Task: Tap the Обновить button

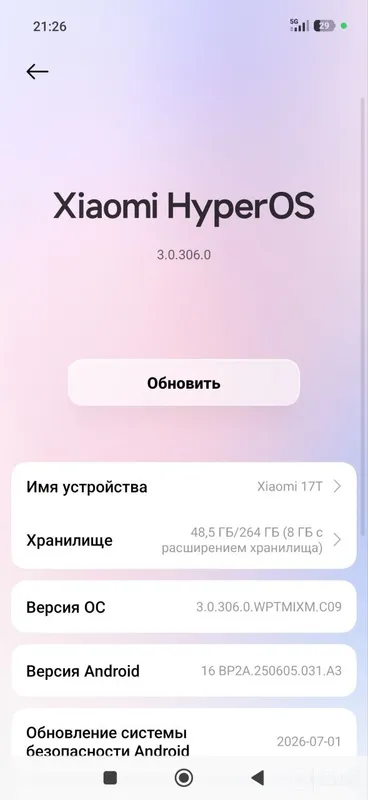Action: point(184,383)
